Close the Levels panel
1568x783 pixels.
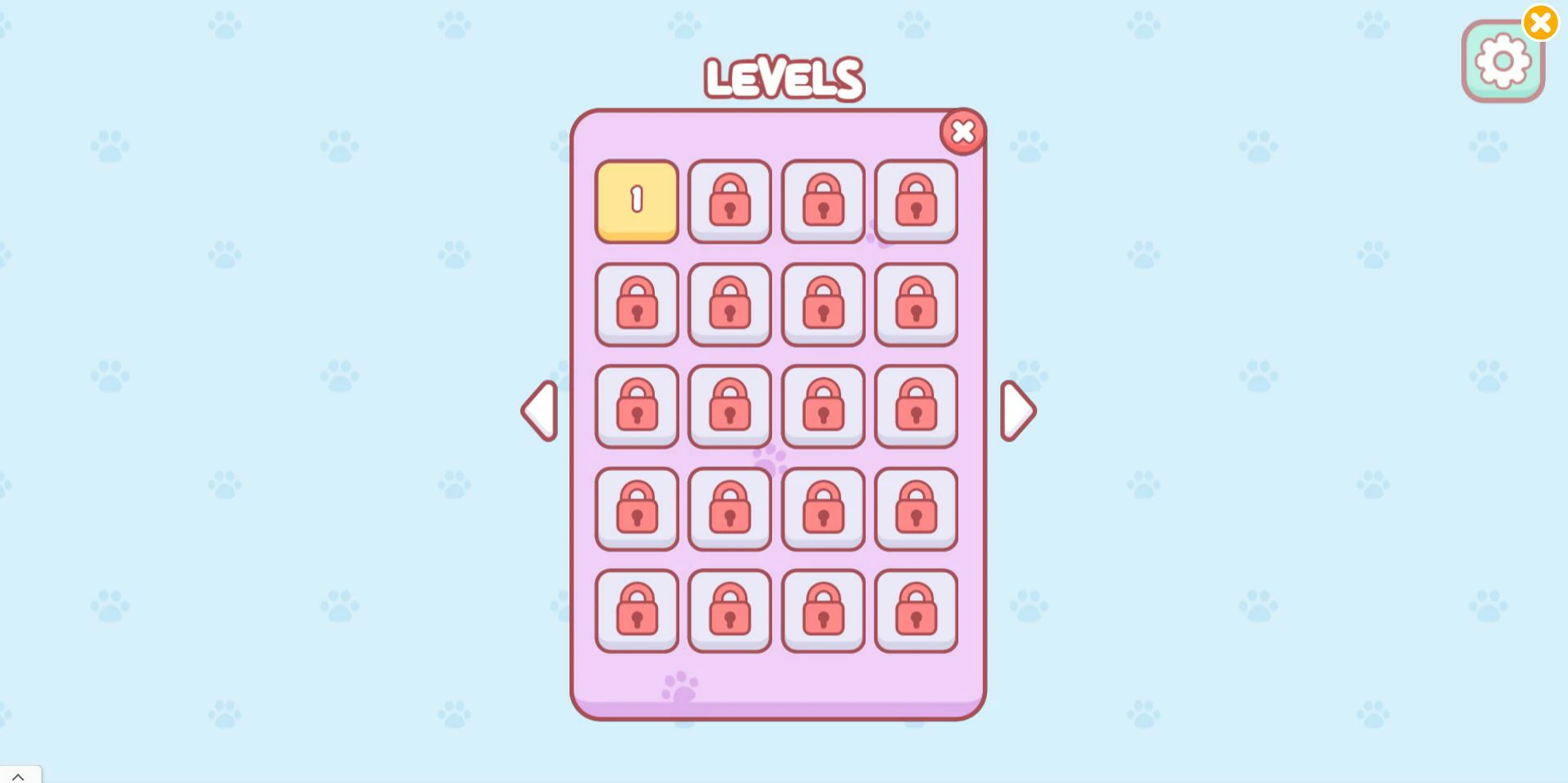pos(962,131)
